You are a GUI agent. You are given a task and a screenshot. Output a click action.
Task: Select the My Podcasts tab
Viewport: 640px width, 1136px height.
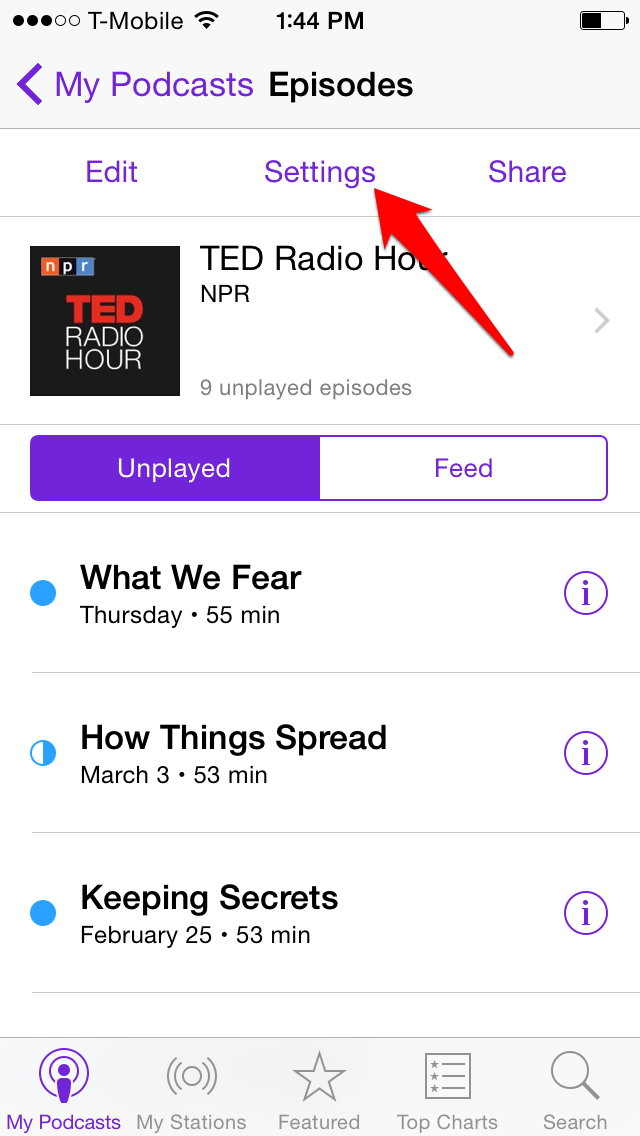click(x=64, y=1088)
